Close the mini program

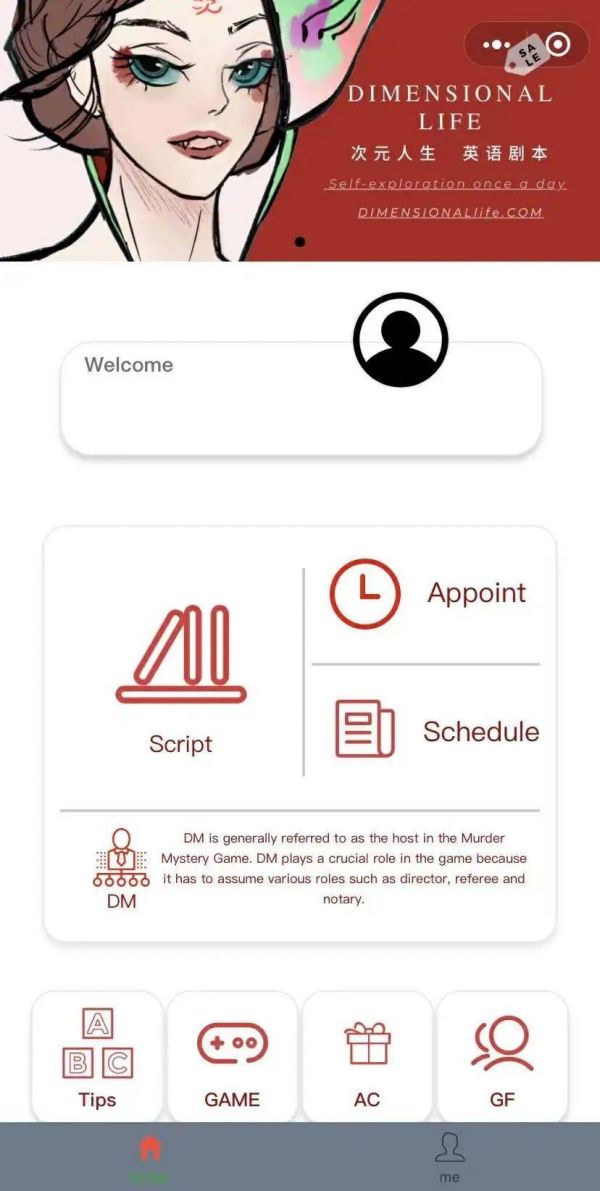[558, 44]
